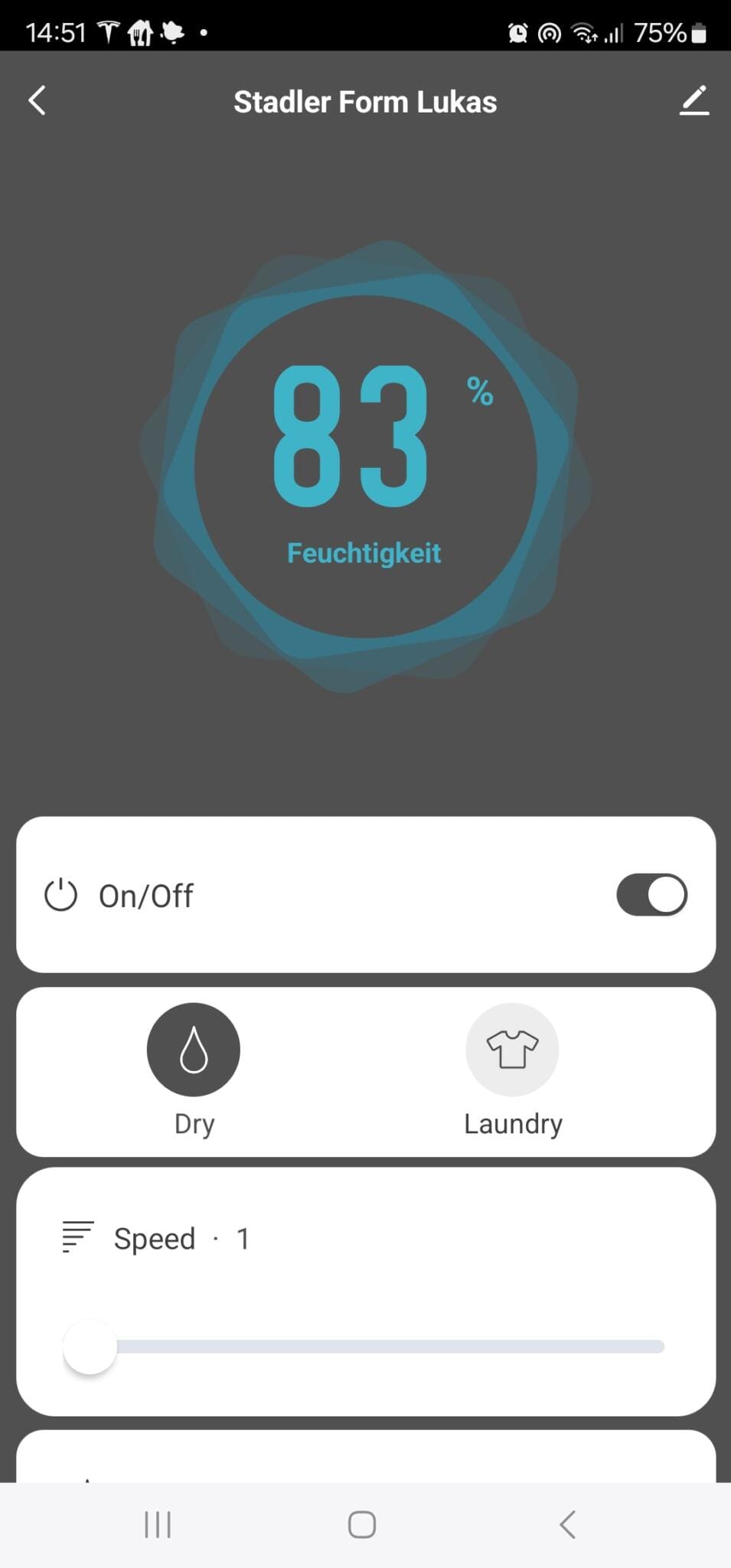
Task: Tap the battery indicator in status bar
Action: click(x=699, y=32)
